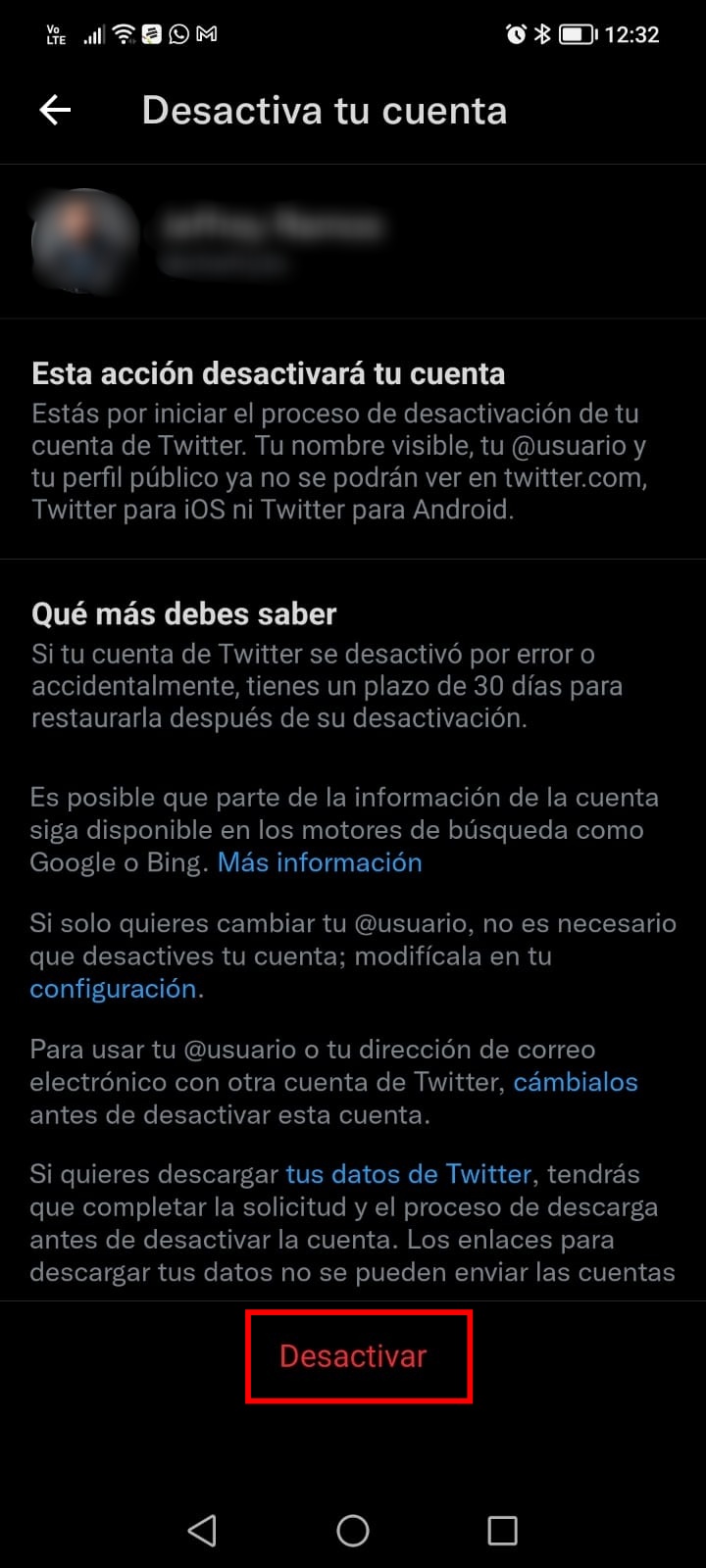Screen dimensions: 706x1568
Task: Tap the red Desactivar button
Action: [354, 1356]
